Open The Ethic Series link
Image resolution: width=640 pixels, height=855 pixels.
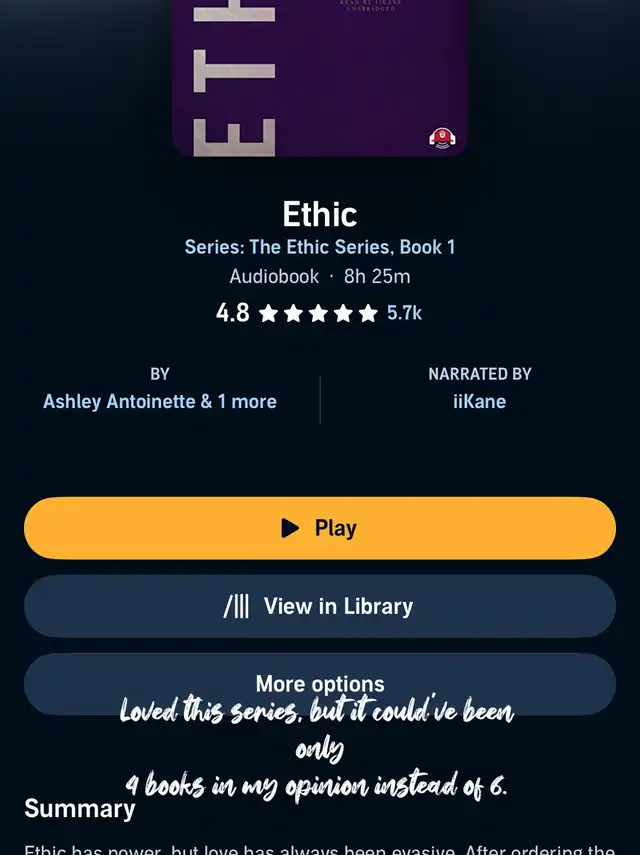pos(320,247)
